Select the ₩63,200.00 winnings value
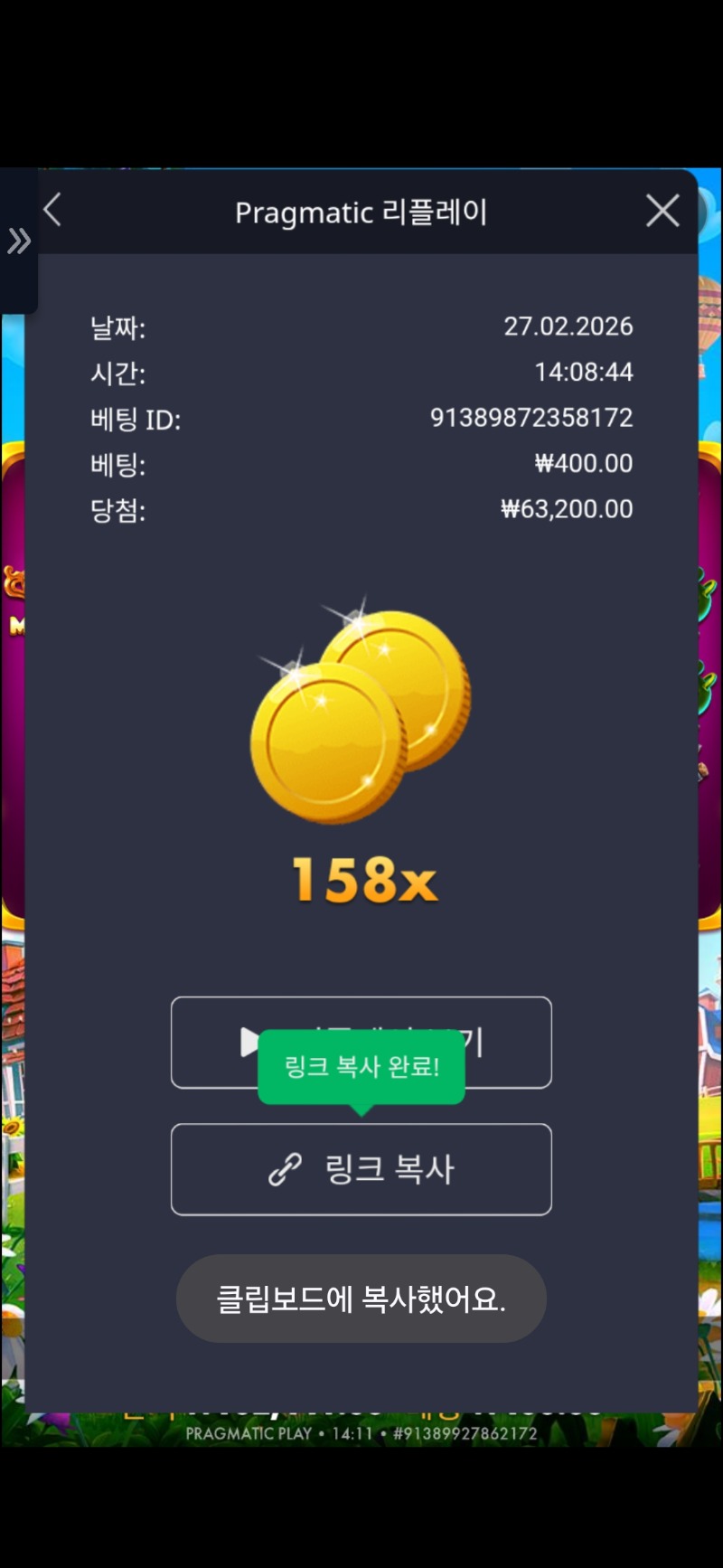 pos(567,509)
